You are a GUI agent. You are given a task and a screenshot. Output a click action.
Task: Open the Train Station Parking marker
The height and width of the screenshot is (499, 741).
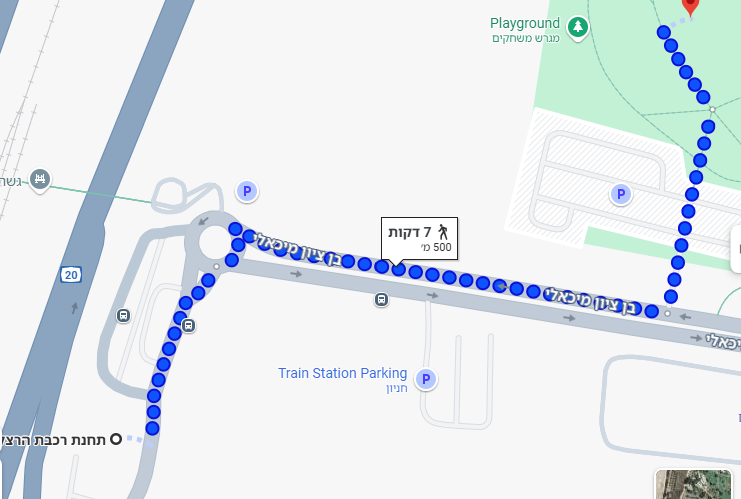pyautogui.click(x=427, y=379)
